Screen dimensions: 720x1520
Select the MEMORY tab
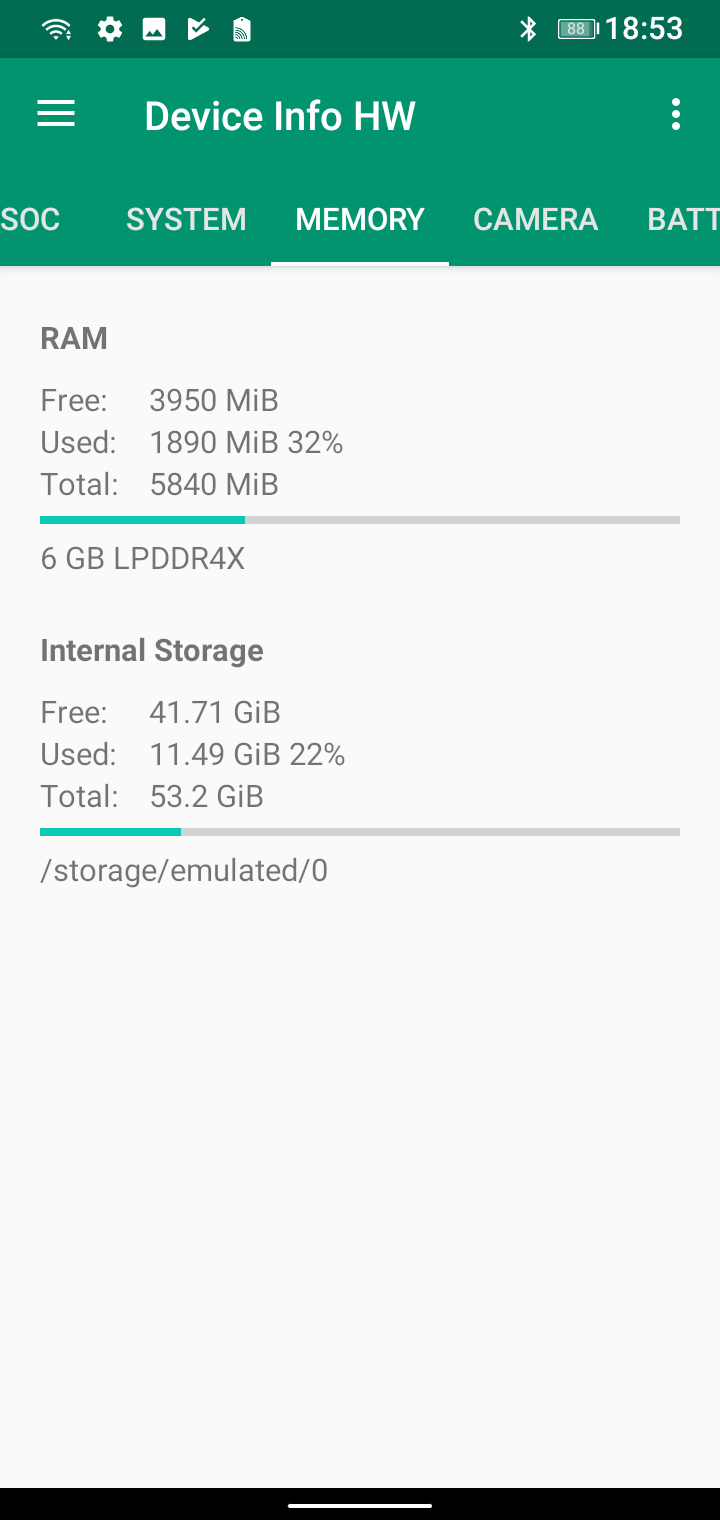pyautogui.click(x=360, y=220)
